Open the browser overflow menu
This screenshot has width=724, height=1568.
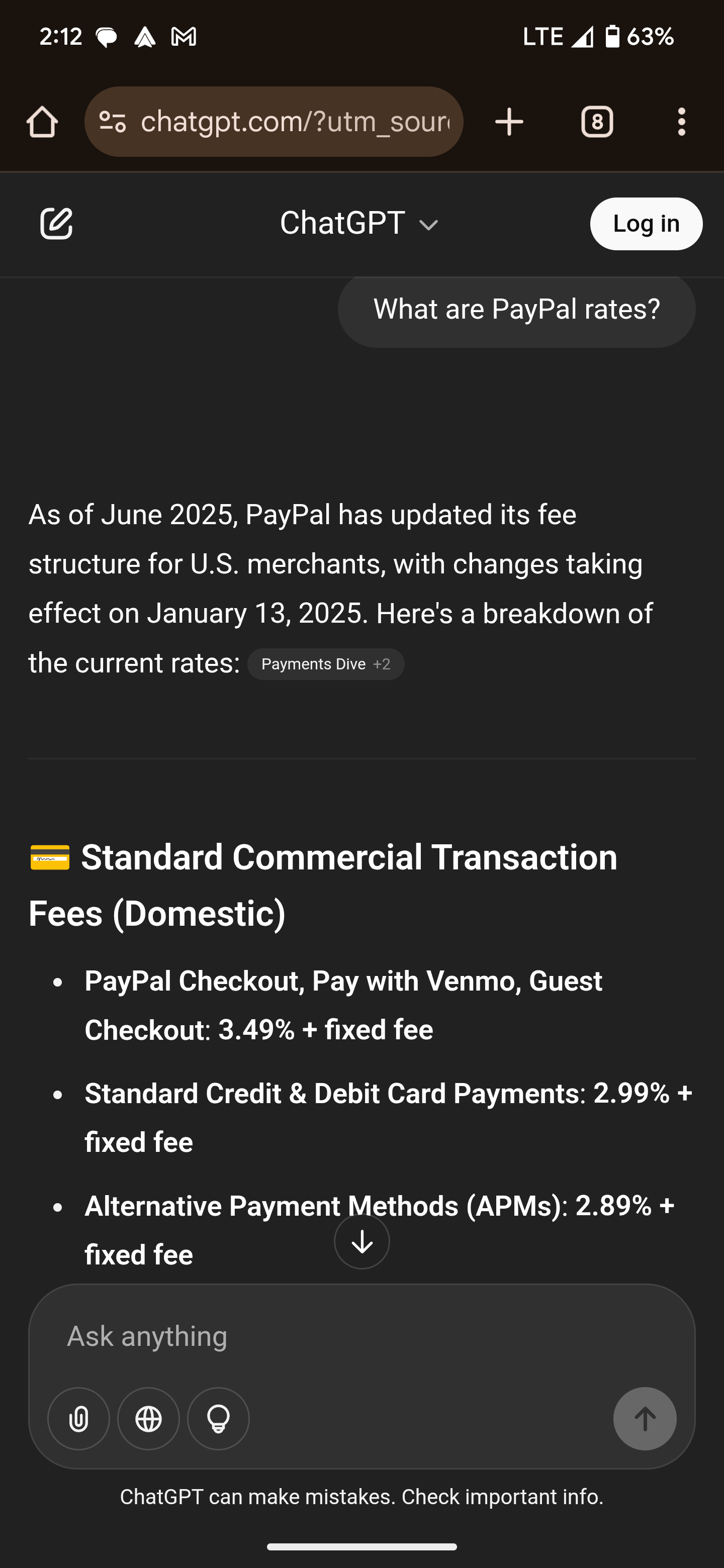[681, 122]
